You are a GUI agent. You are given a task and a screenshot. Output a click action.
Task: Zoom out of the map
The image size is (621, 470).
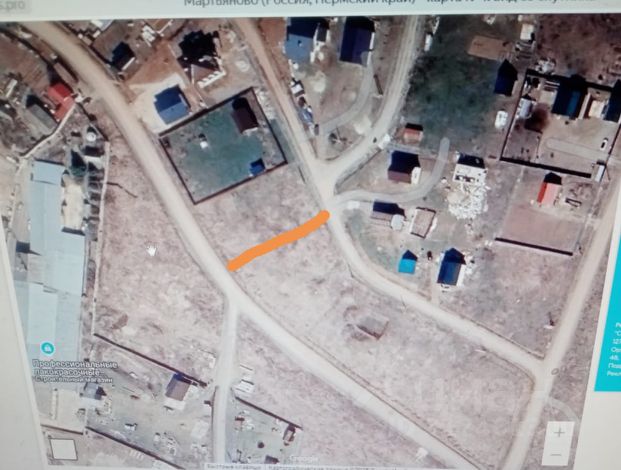pos(556,454)
